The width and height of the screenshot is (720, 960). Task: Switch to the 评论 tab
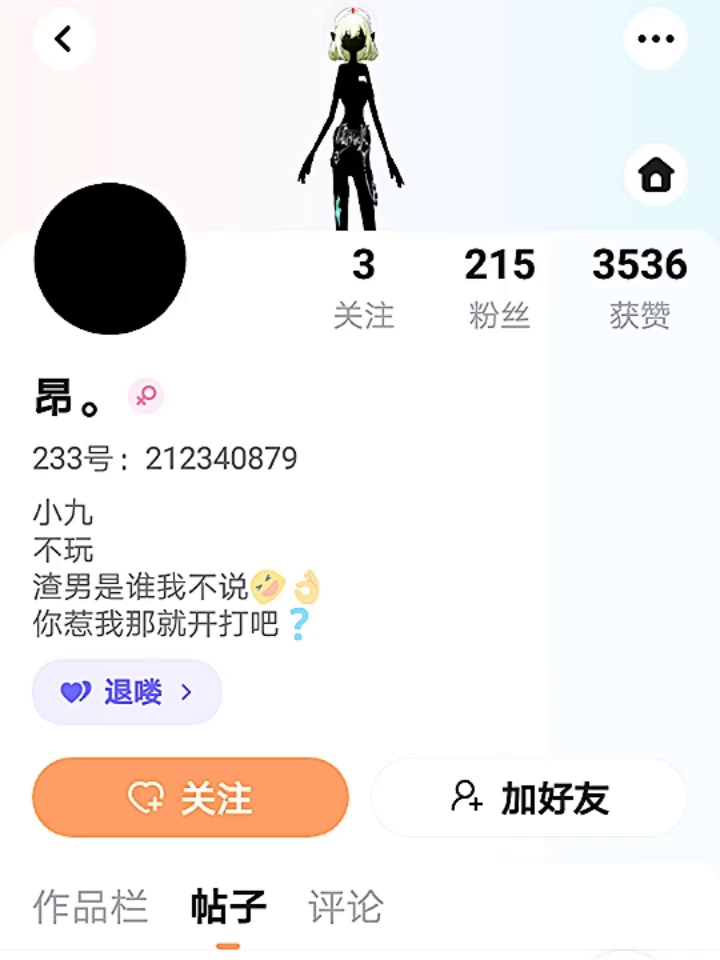click(346, 907)
